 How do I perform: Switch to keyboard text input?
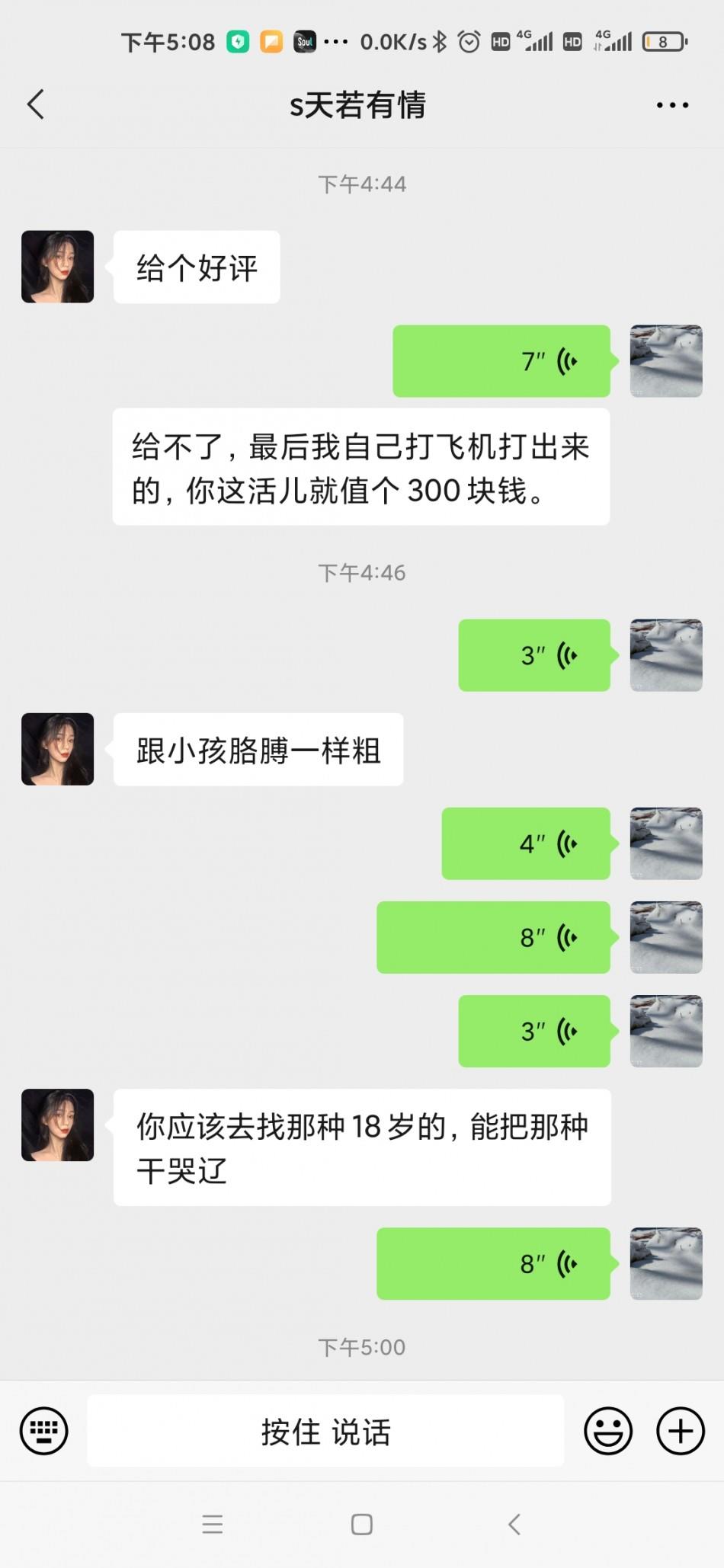pyautogui.click(x=43, y=1431)
